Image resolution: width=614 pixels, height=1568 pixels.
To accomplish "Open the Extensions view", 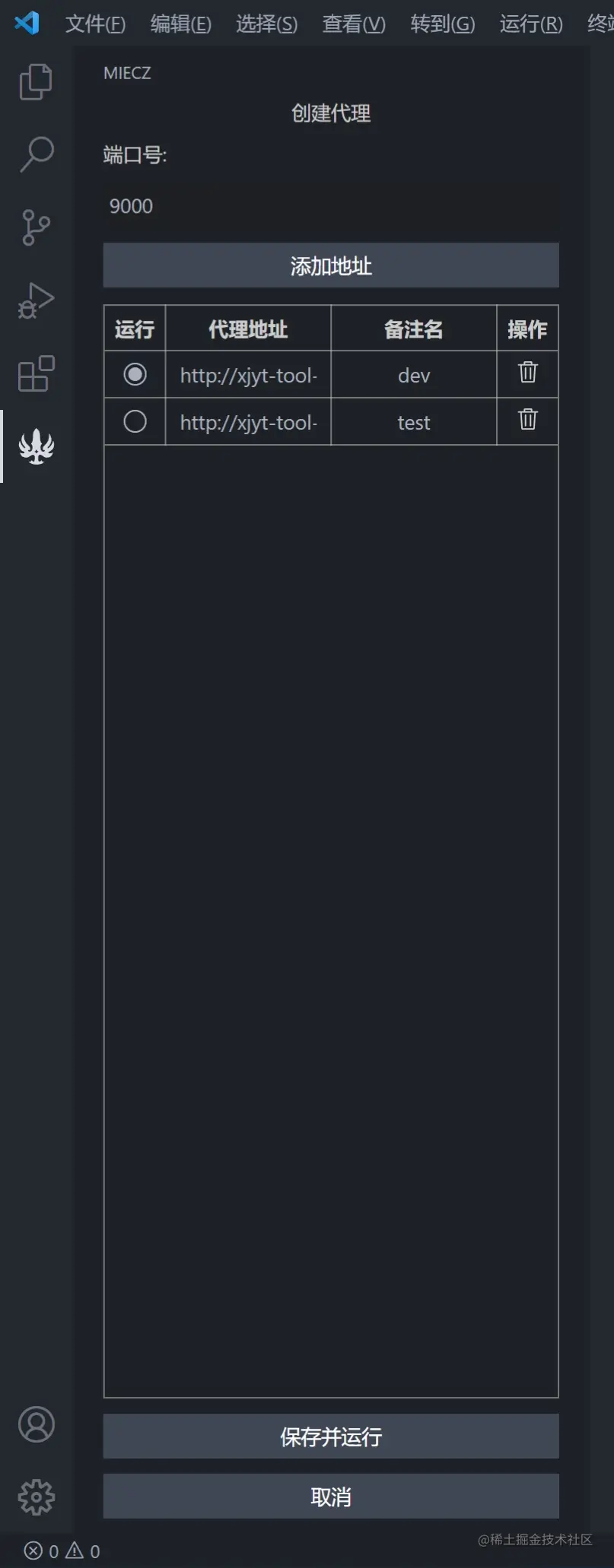I will pos(36,373).
